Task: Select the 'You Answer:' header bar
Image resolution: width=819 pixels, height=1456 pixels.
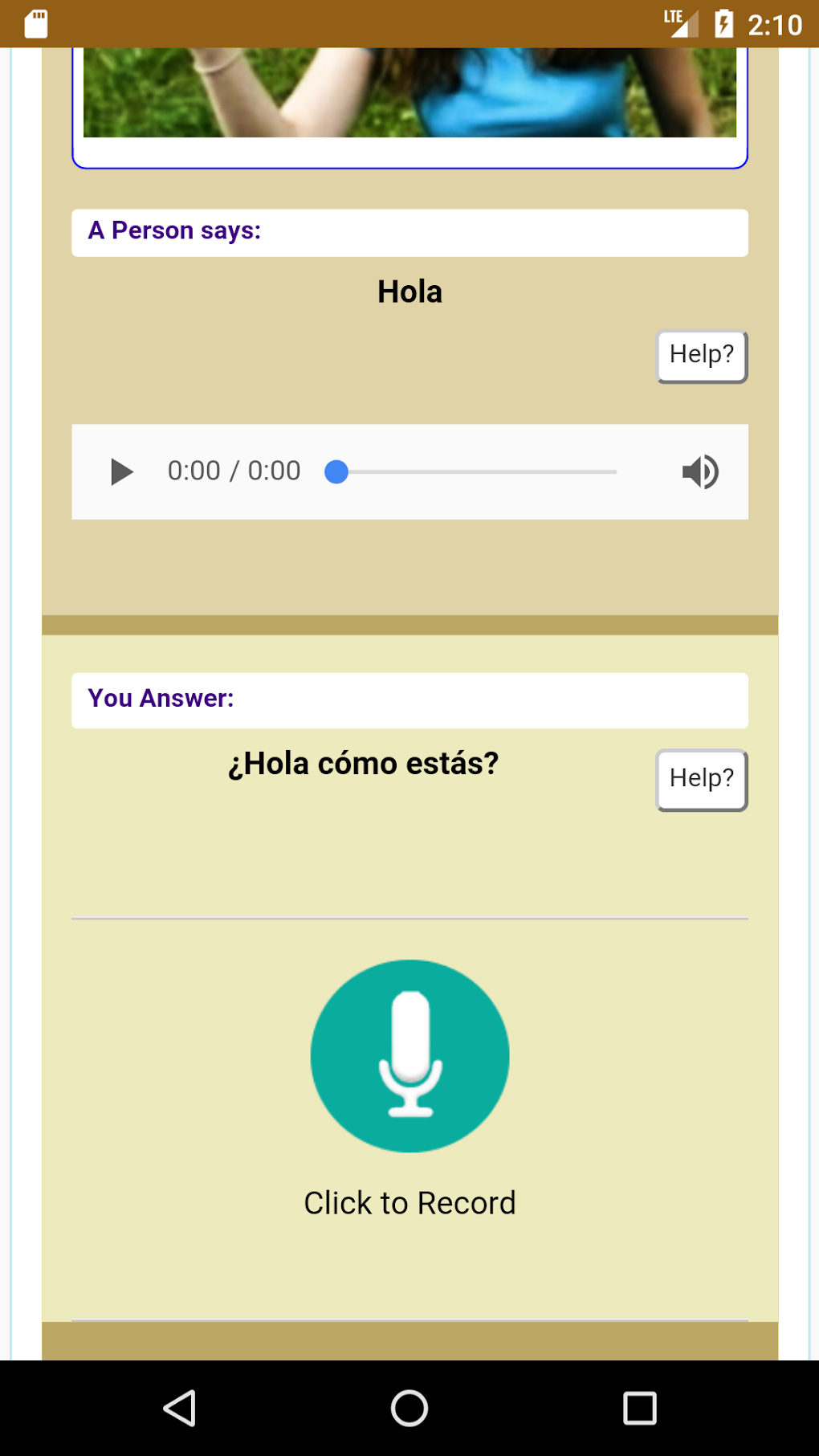Action: (x=409, y=699)
